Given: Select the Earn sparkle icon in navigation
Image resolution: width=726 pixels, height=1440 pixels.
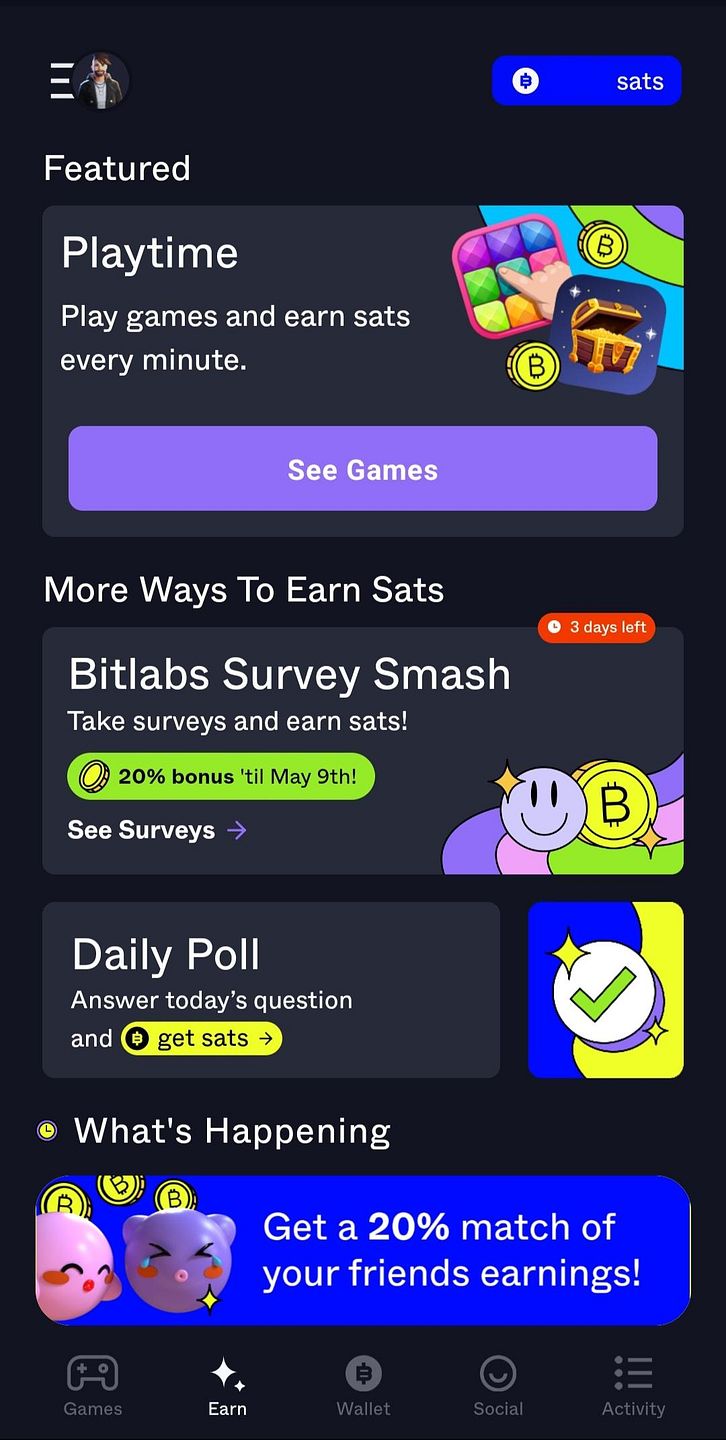Looking at the screenshot, I should [x=227, y=1372].
